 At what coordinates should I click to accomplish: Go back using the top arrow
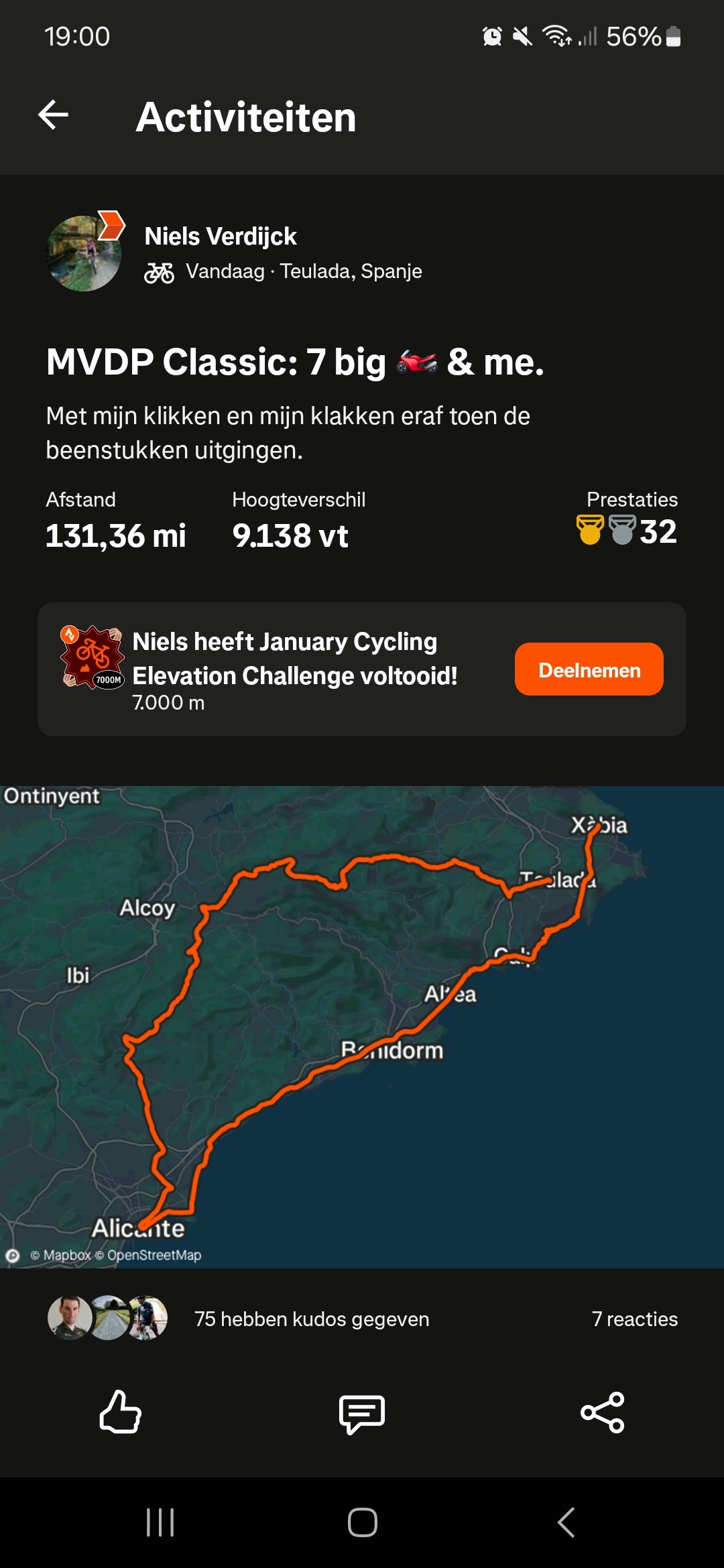(x=54, y=115)
